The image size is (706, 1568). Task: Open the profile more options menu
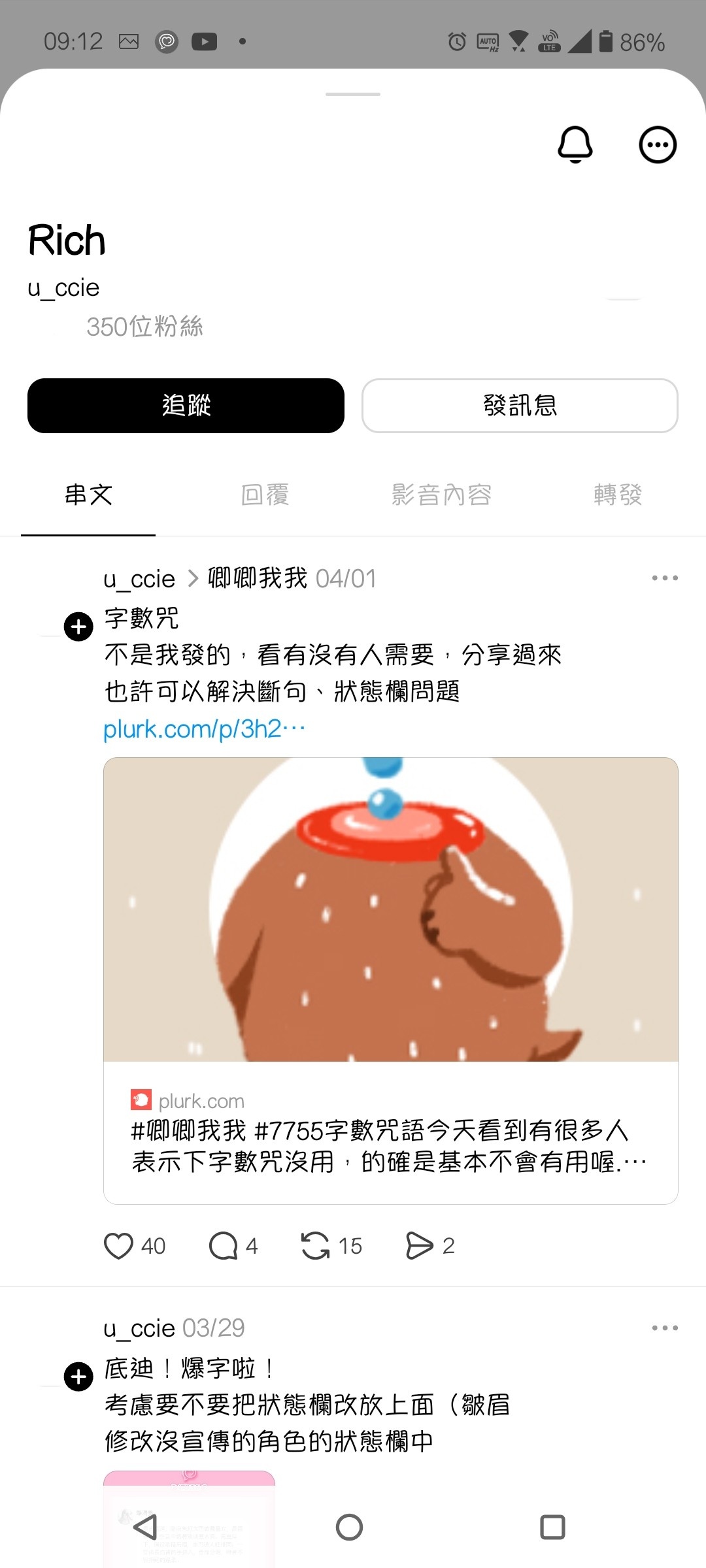(657, 144)
